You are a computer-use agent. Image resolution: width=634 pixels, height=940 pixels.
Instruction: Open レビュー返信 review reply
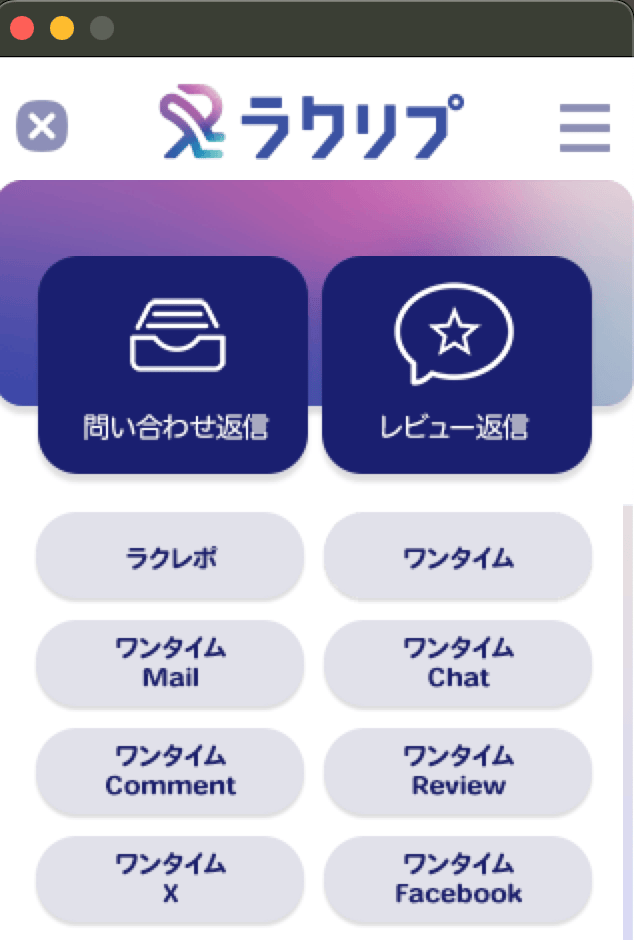point(457,364)
